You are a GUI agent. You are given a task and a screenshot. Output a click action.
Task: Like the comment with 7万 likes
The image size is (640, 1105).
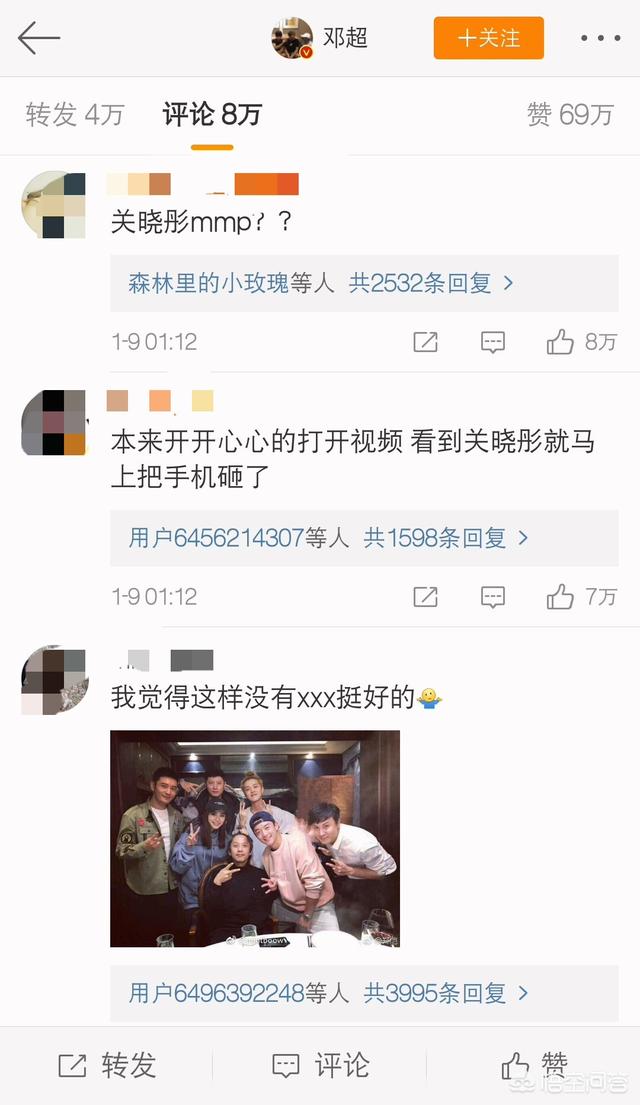[x=561, y=597]
